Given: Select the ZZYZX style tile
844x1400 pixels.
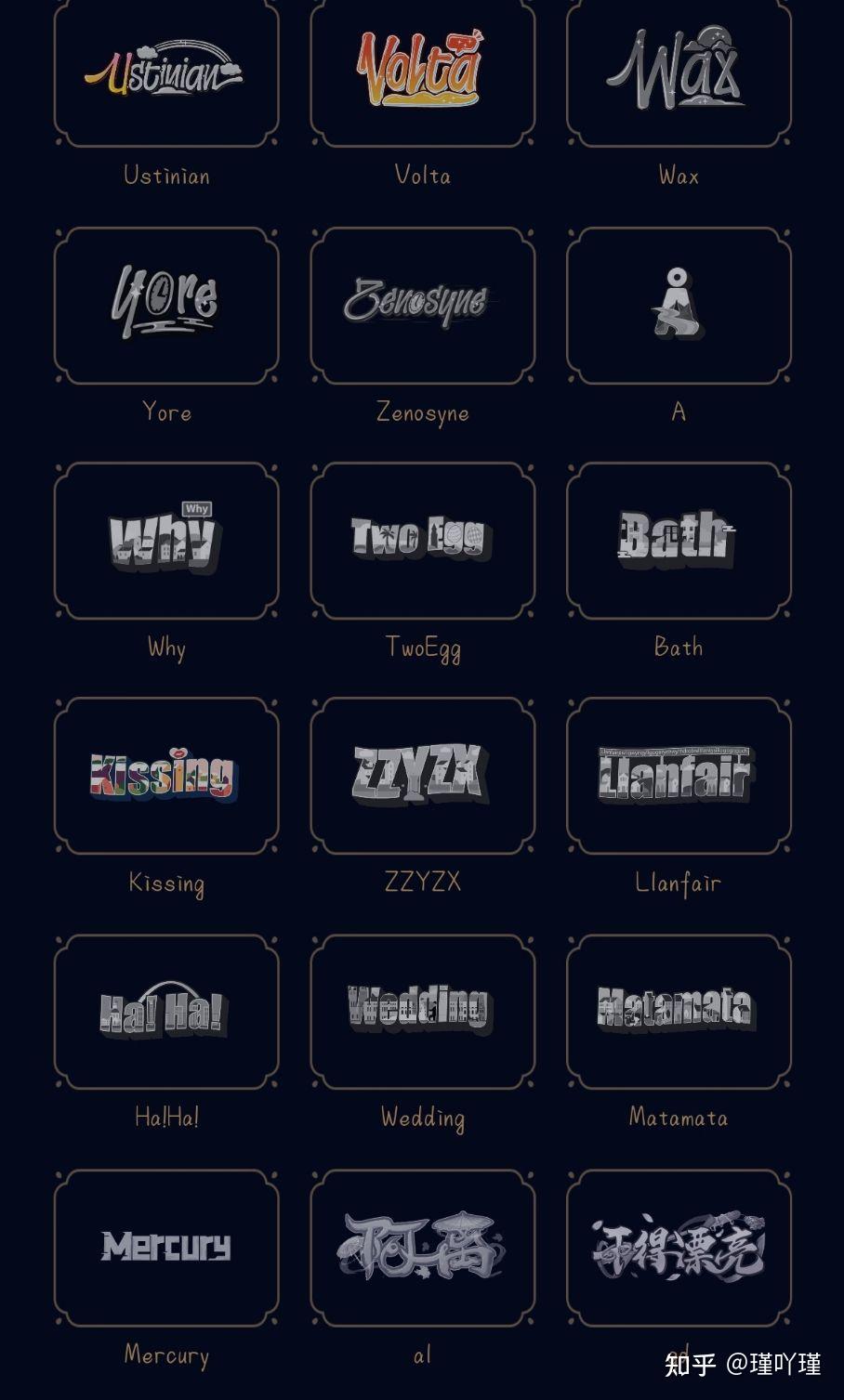Looking at the screenshot, I should pos(422,775).
